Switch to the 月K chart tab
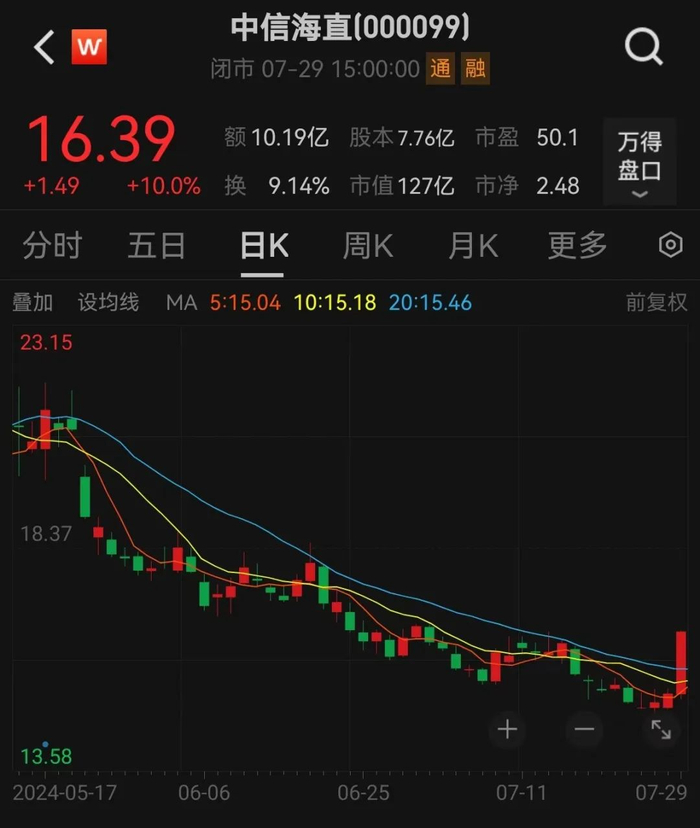Viewport: 700px width, 828px height. [x=473, y=245]
